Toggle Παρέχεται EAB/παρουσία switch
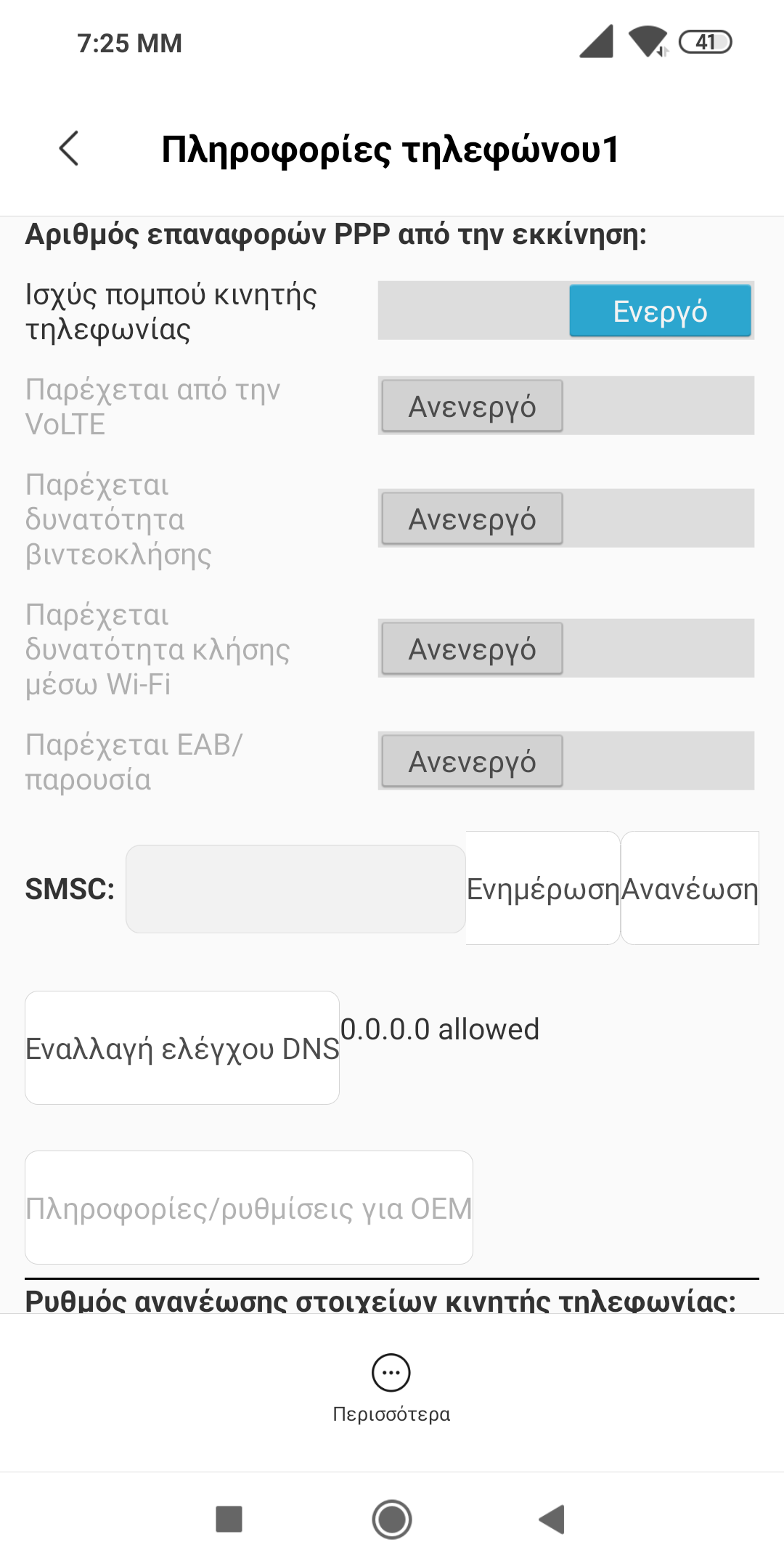 click(565, 761)
